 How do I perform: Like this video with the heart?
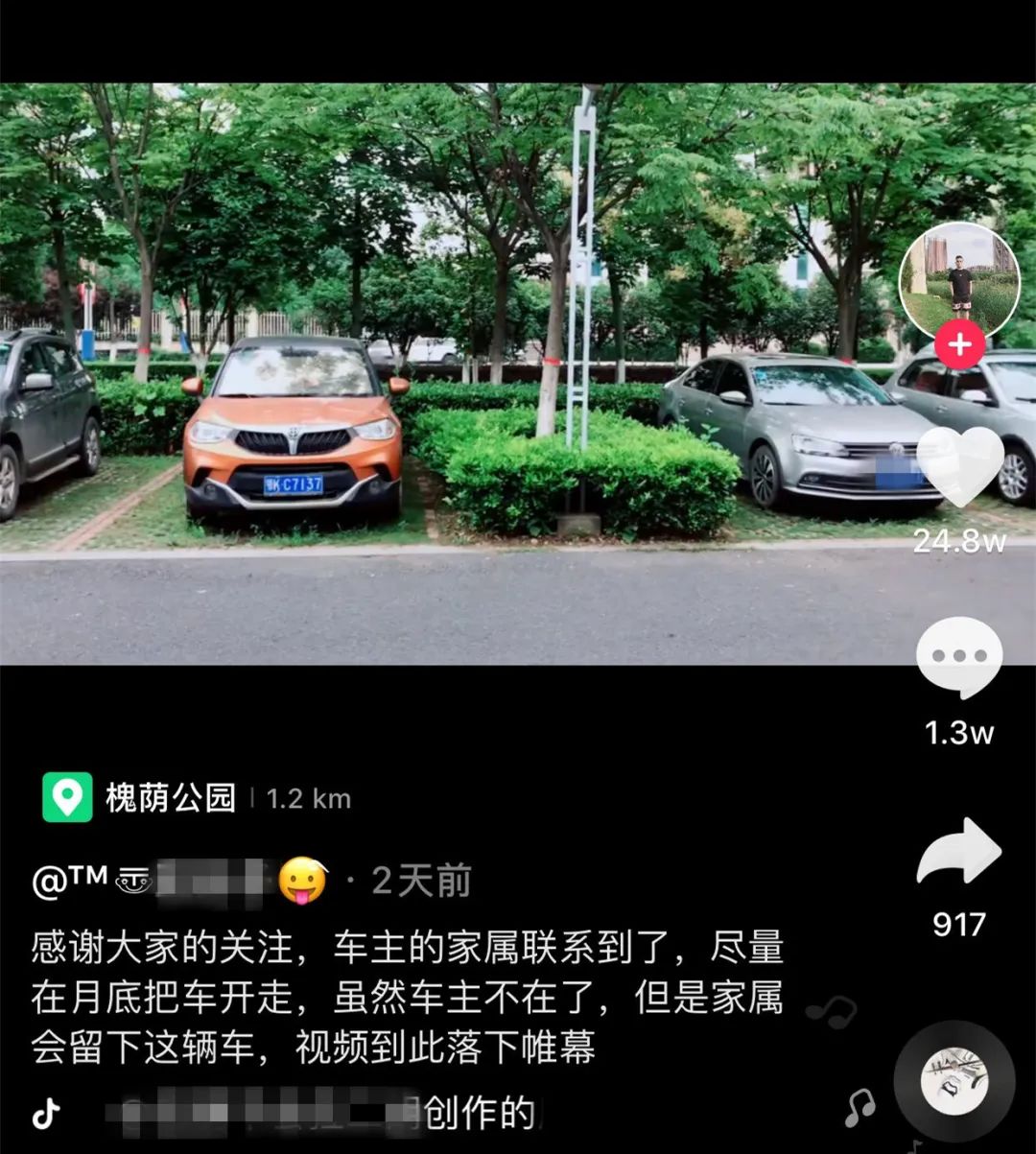[959, 466]
